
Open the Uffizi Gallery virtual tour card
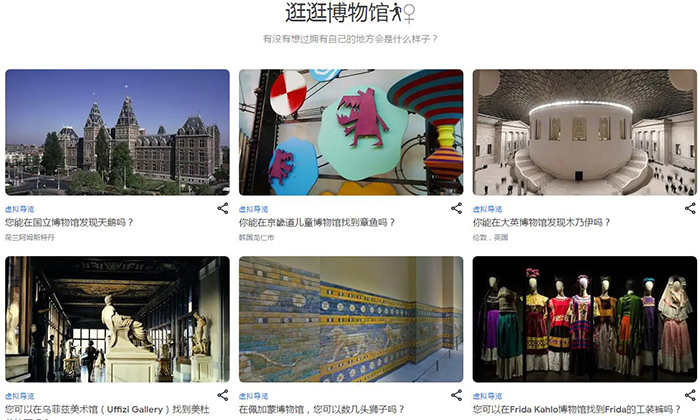click(x=117, y=320)
